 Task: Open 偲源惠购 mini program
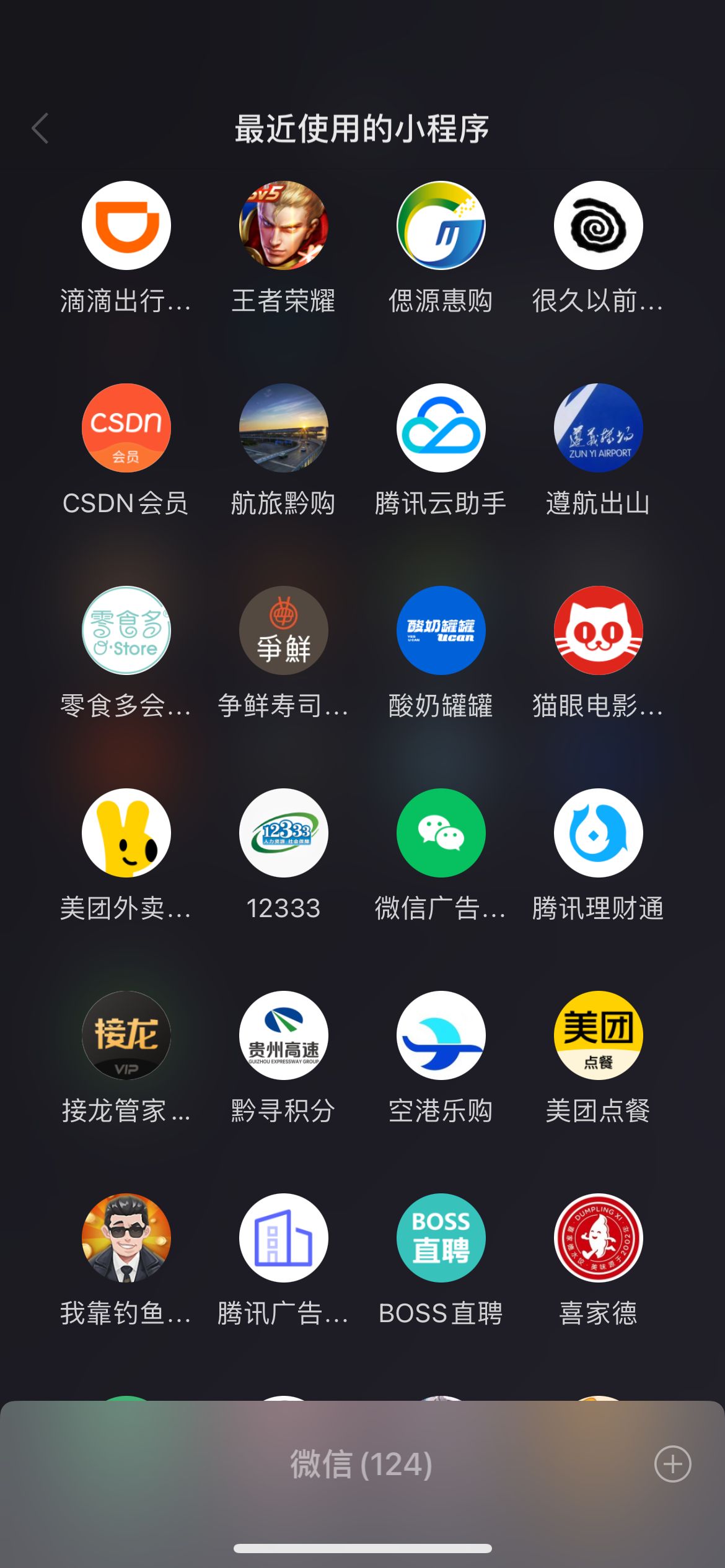(441, 225)
